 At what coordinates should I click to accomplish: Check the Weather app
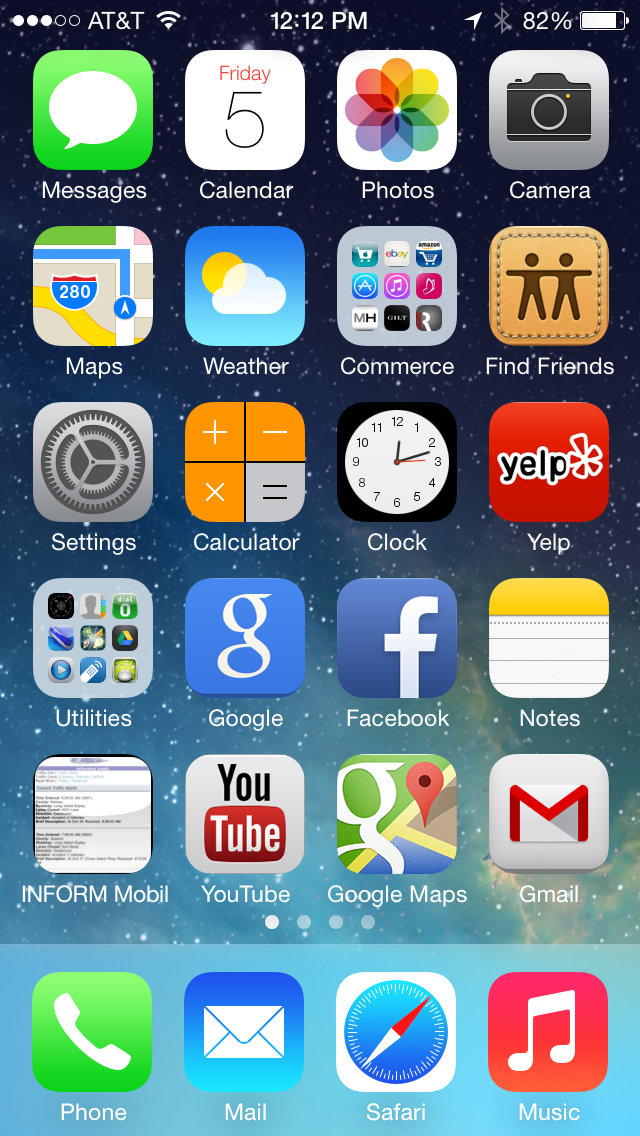(245, 287)
